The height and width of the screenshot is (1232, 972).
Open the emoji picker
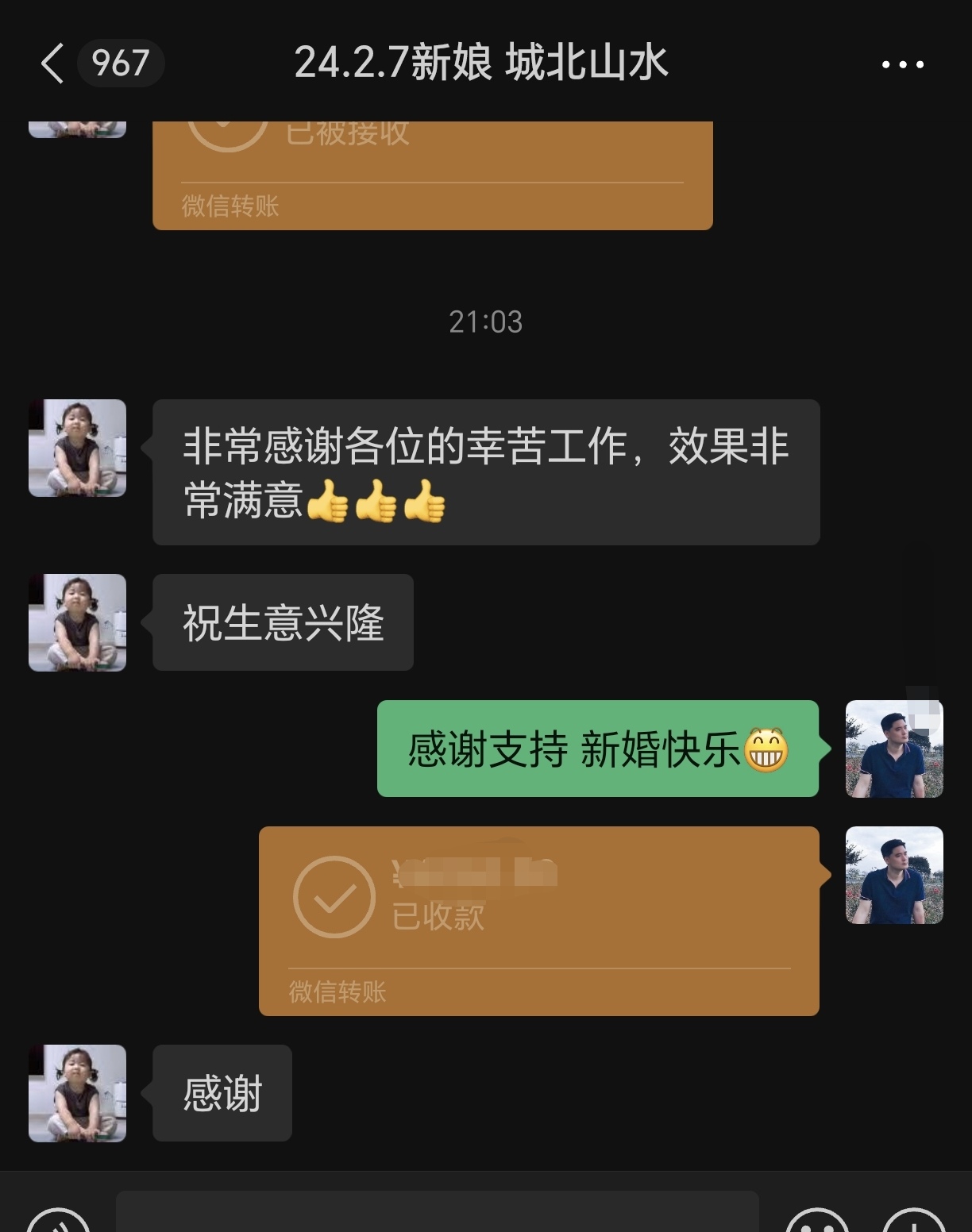coord(817,1222)
